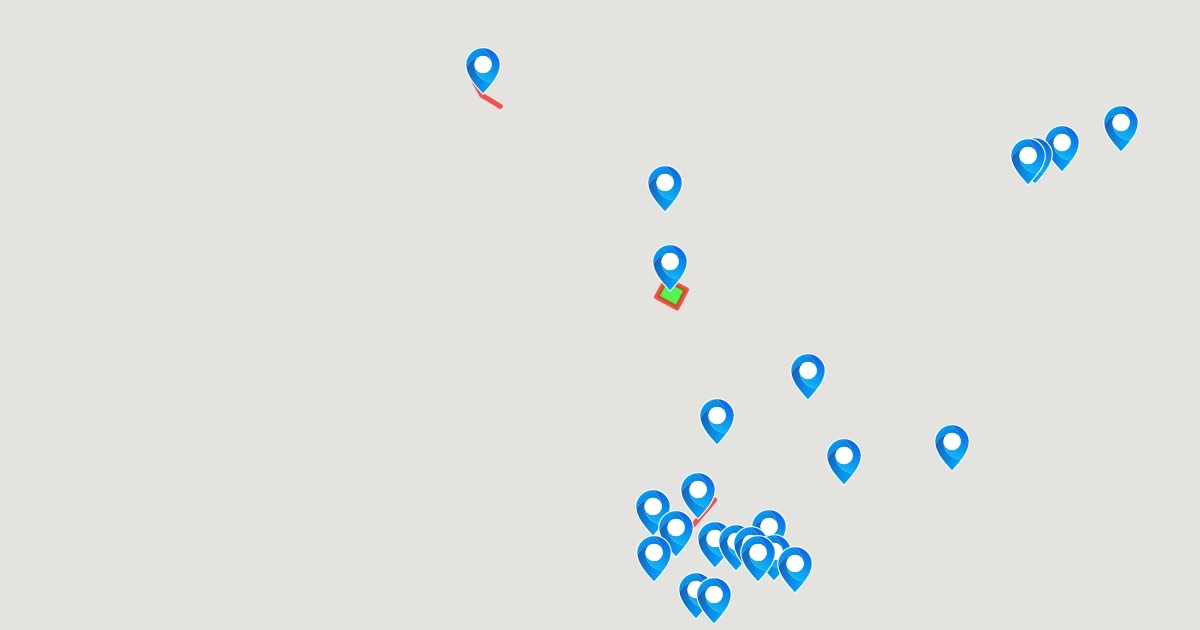Open the lone pin with a red corner line
This screenshot has height=630, width=1200.
click(x=483, y=68)
